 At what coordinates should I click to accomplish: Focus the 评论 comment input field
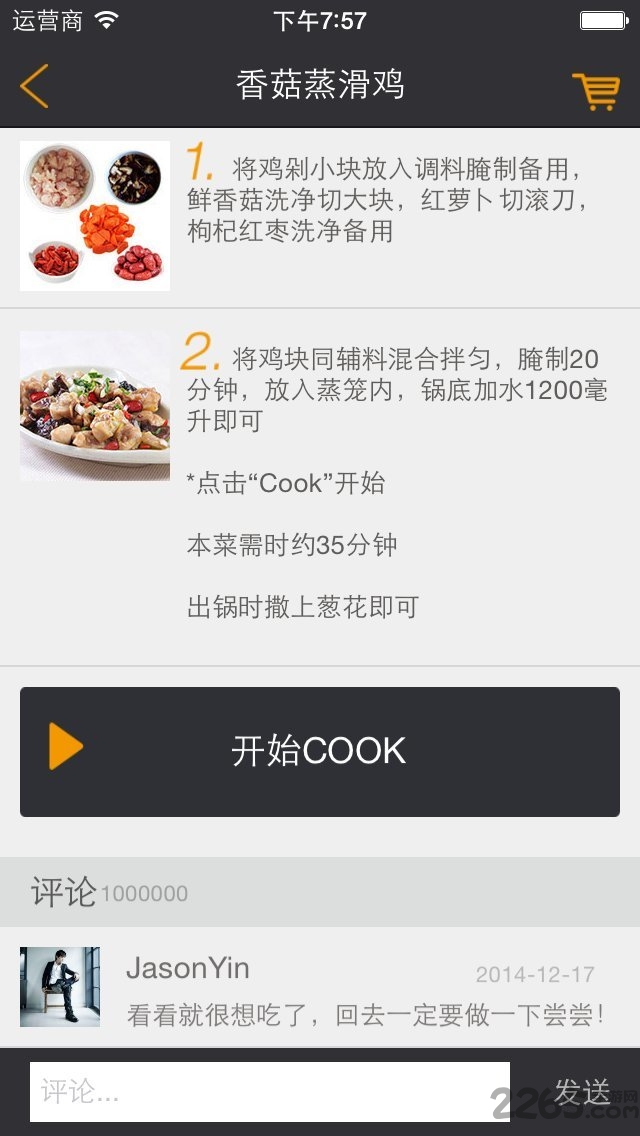tap(270, 1092)
